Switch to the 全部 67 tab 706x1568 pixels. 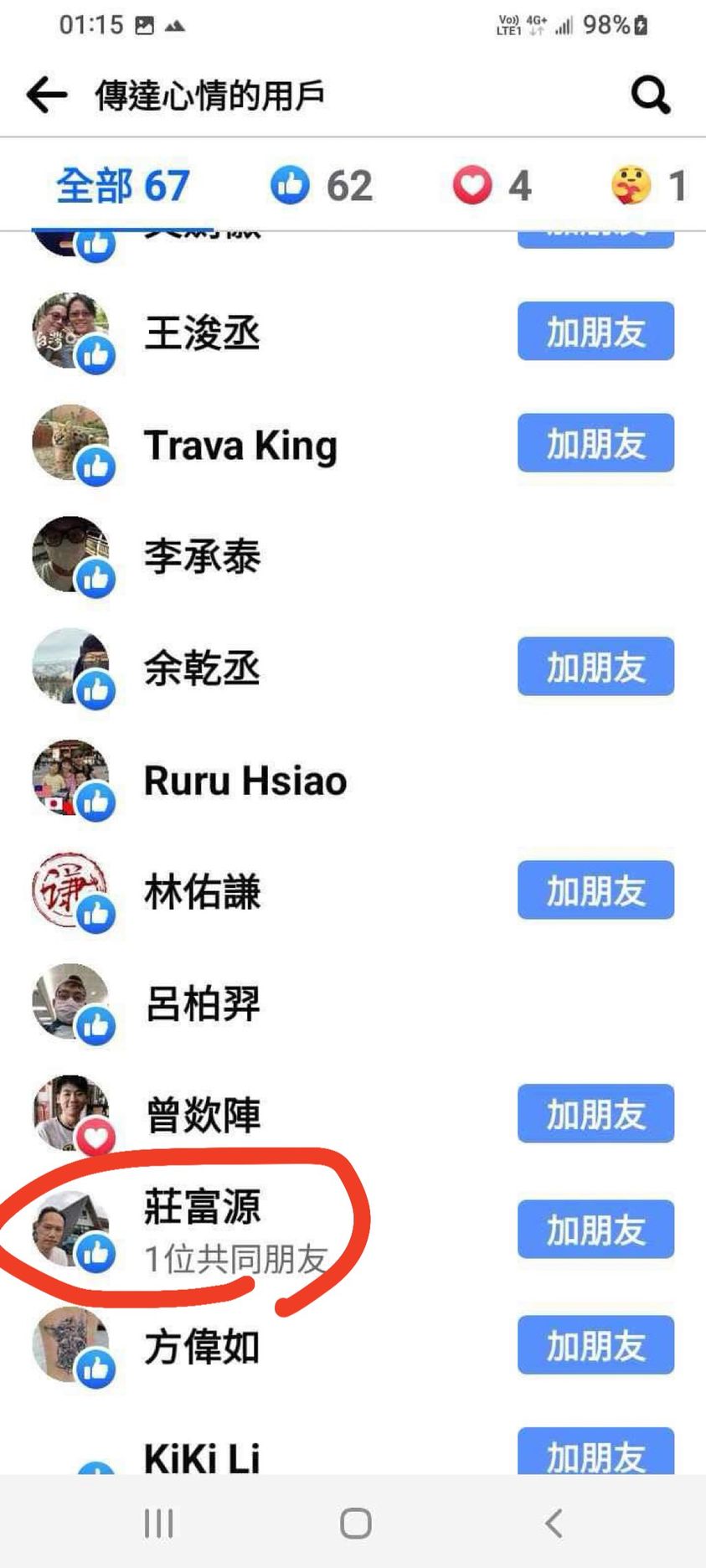[123, 185]
